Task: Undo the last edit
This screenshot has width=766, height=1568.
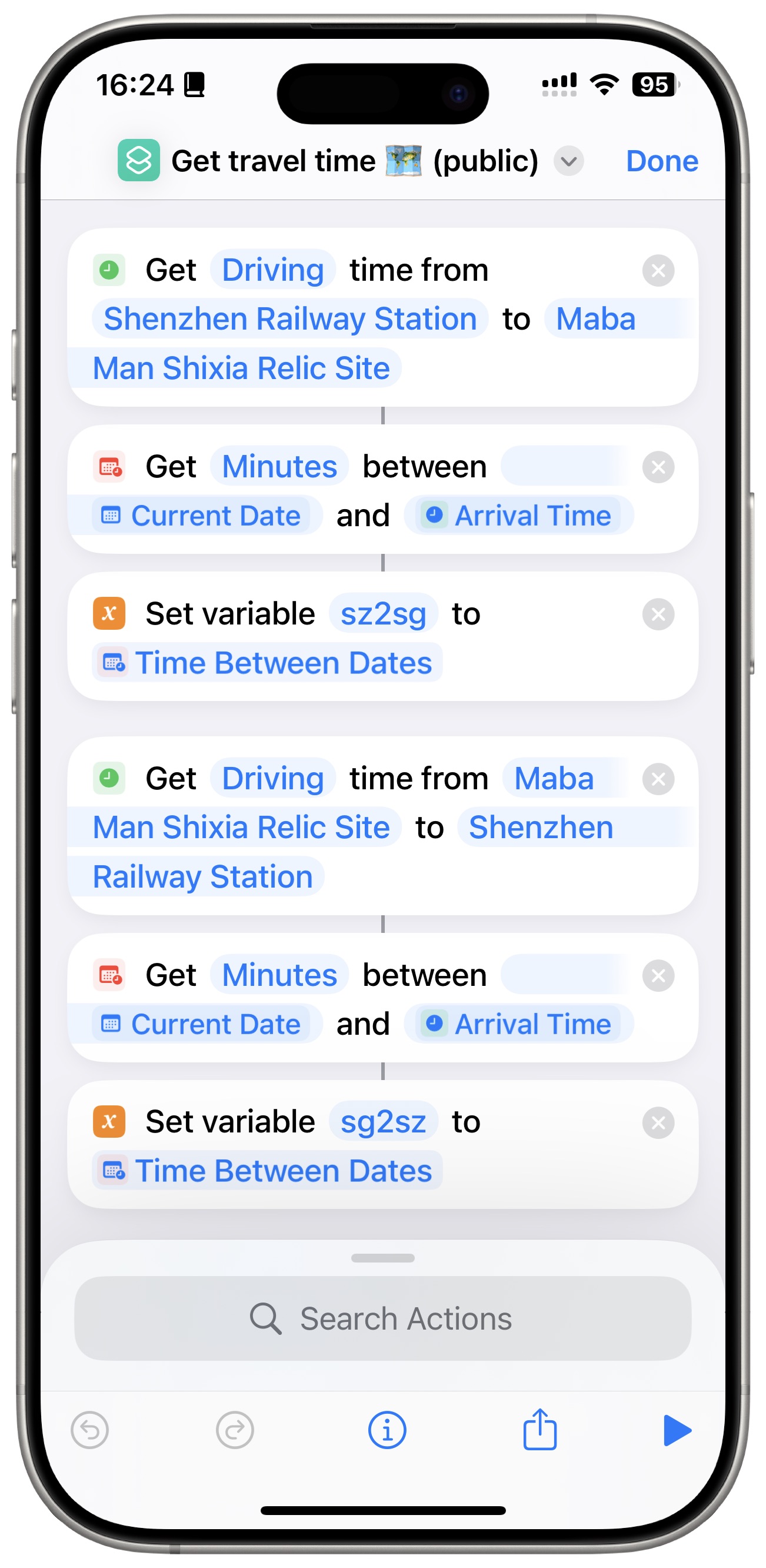Action: (89, 1430)
